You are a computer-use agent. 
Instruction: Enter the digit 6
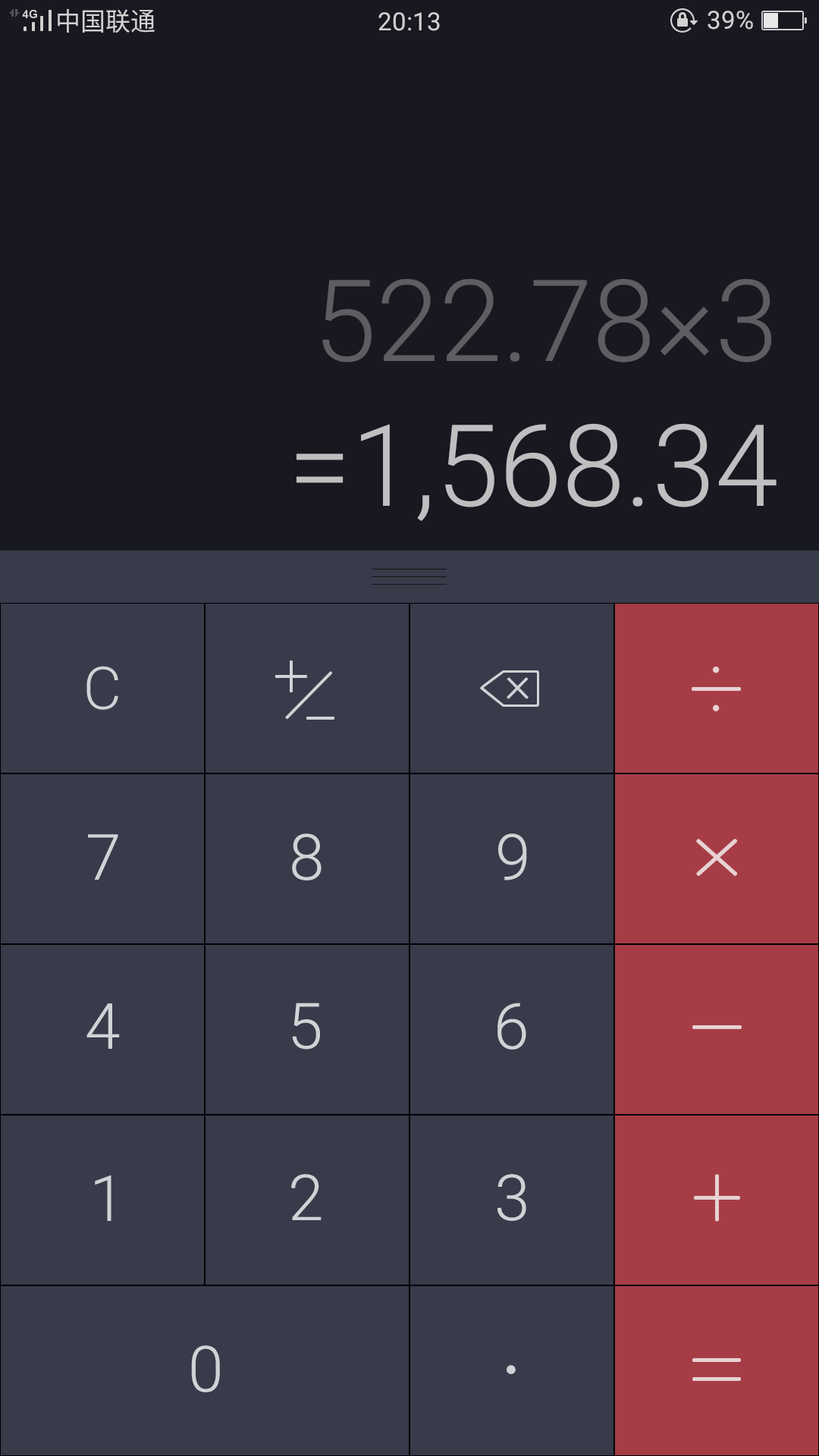tap(512, 1030)
